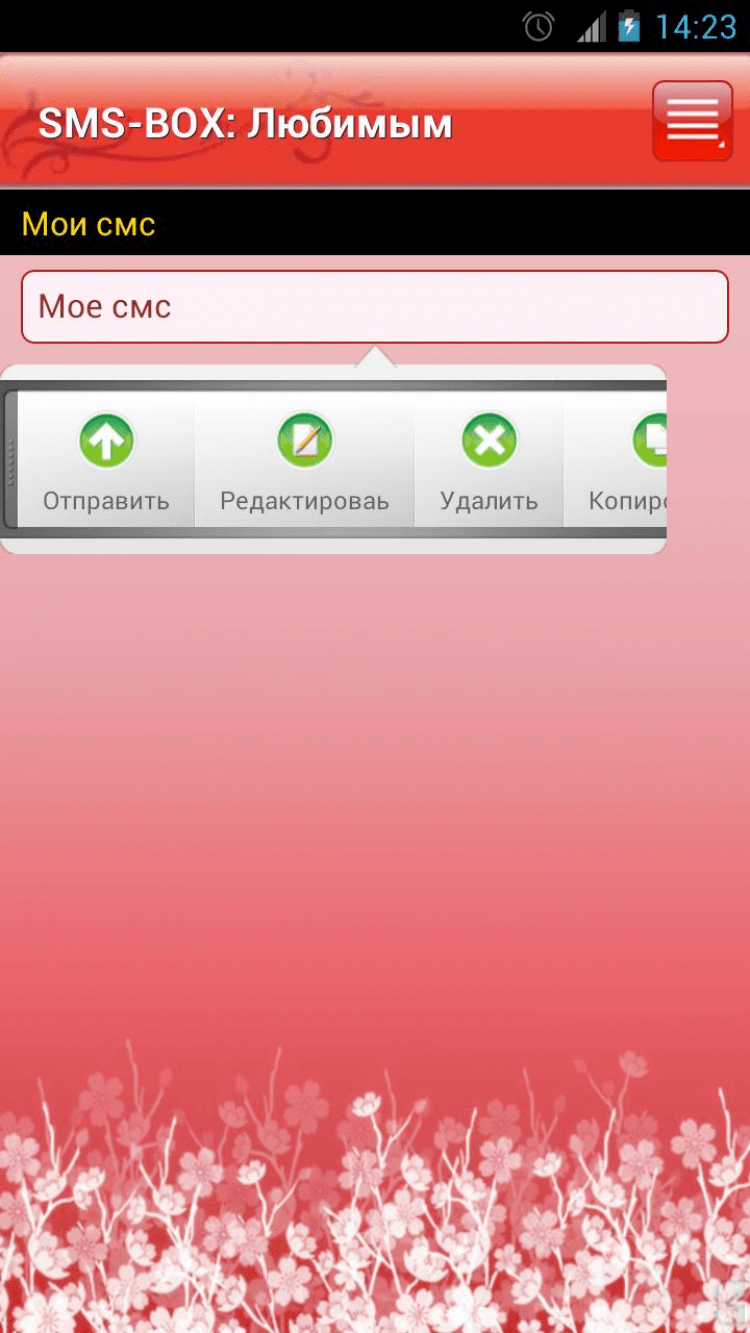Open the menu button in the header
The width and height of the screenshot is (750, 1333).
(x=692, y=121)
